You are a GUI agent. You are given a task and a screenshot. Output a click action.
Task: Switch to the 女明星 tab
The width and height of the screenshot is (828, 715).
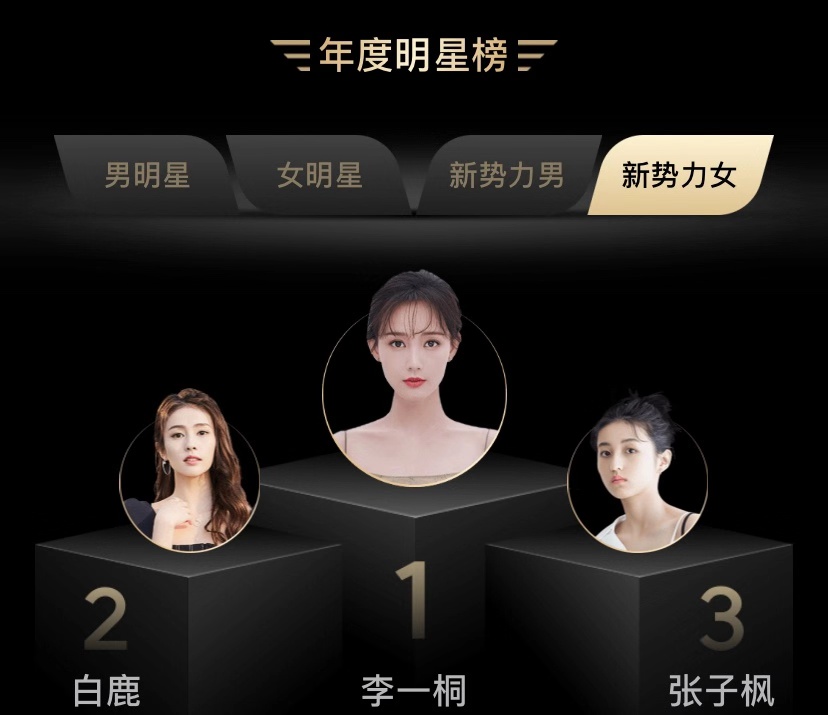point(319,176)
